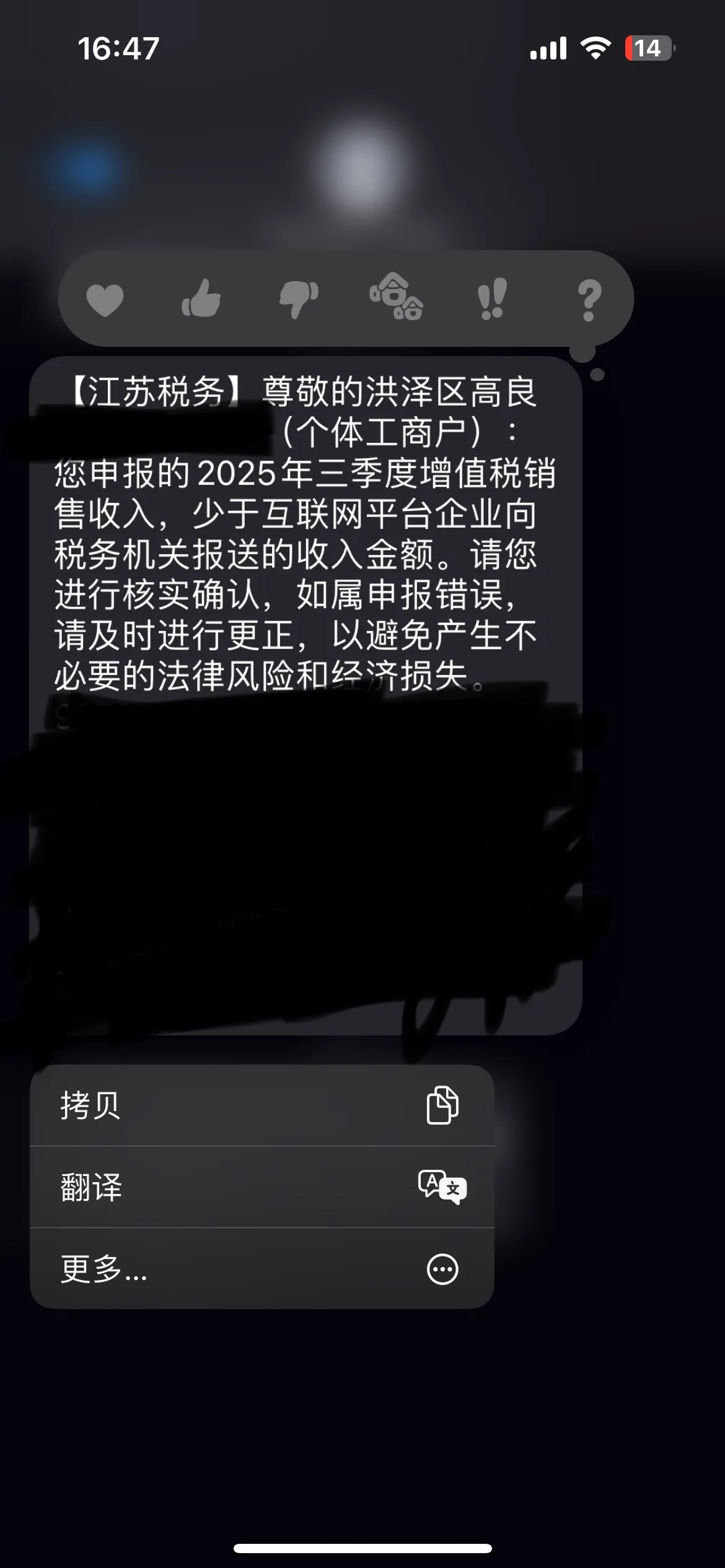This screenshot has height=1568, width=725.
Task: Select 拷贝 to copy the message
Action: (261, 1105)
